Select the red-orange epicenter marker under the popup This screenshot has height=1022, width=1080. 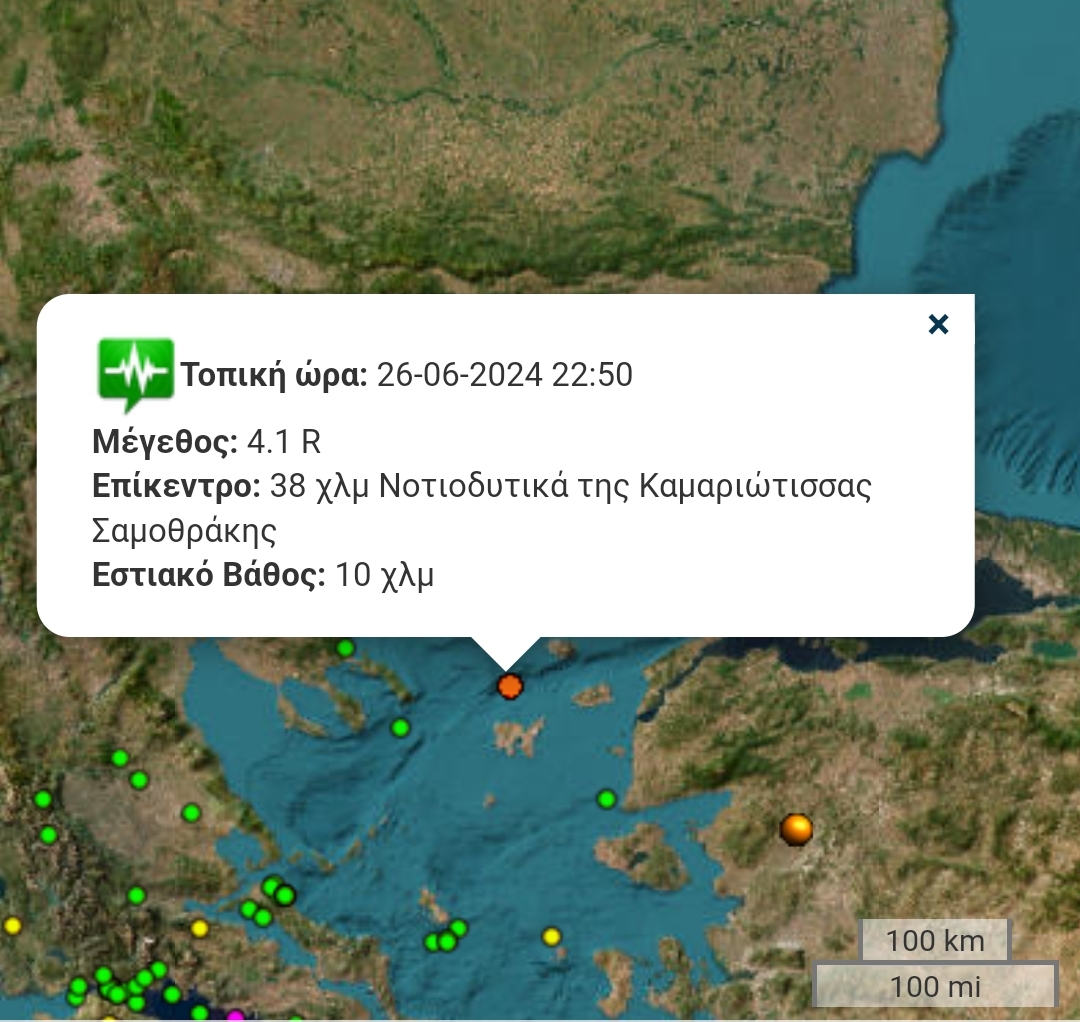(510, 686)
